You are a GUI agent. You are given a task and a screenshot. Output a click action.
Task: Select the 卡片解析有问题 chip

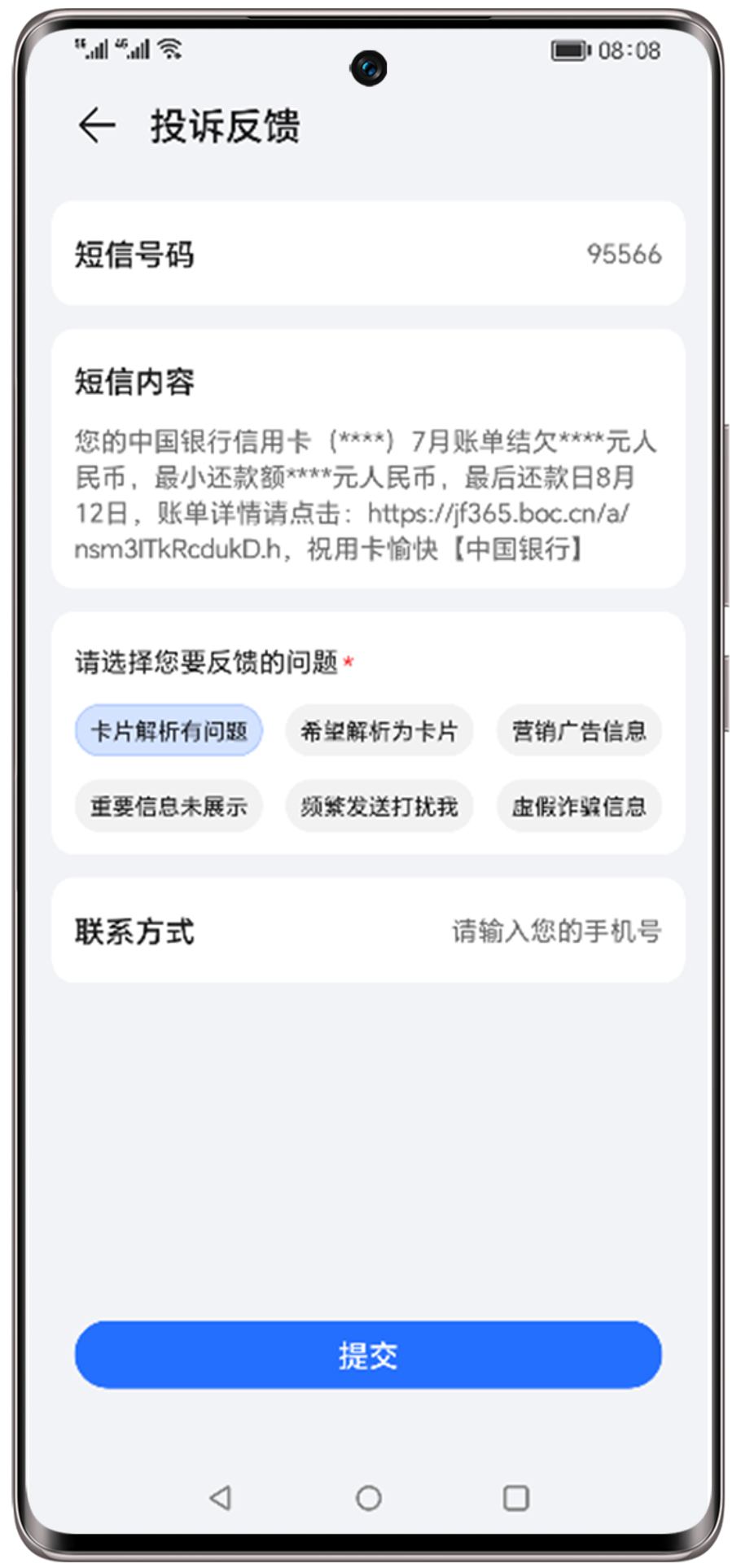point(169,730)
